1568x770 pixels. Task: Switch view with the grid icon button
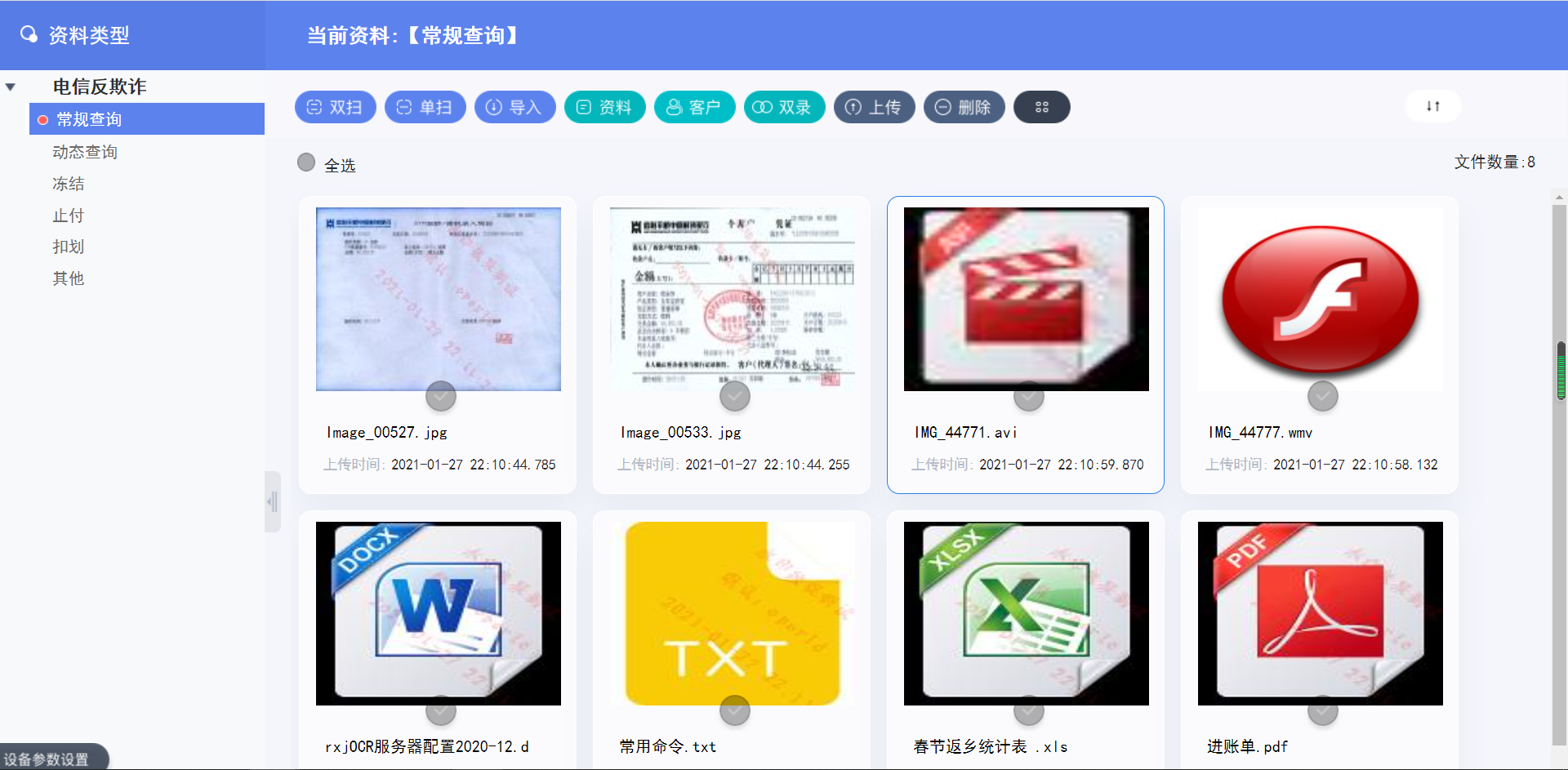point(1041,107)
